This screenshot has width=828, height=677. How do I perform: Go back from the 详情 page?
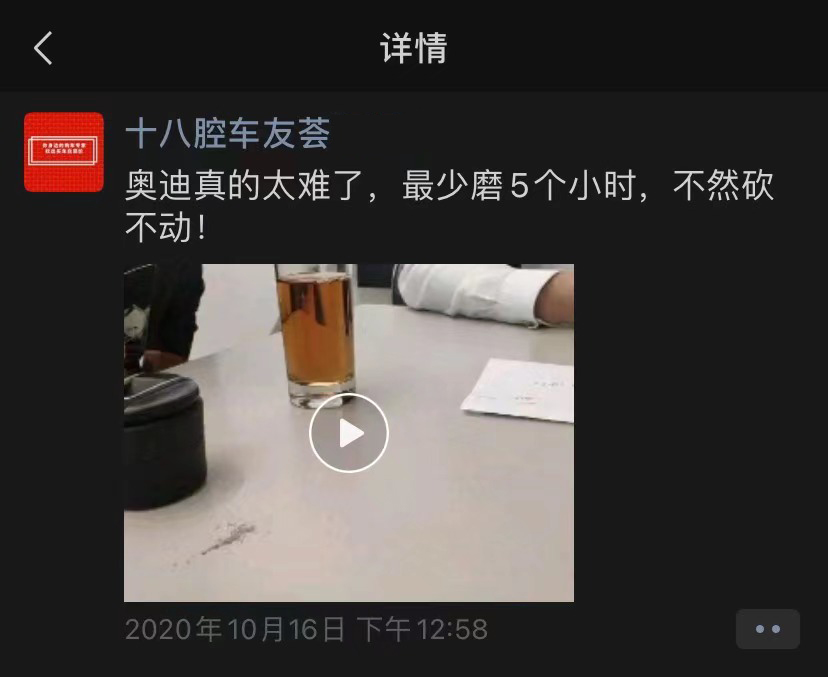tap(43, 47)
